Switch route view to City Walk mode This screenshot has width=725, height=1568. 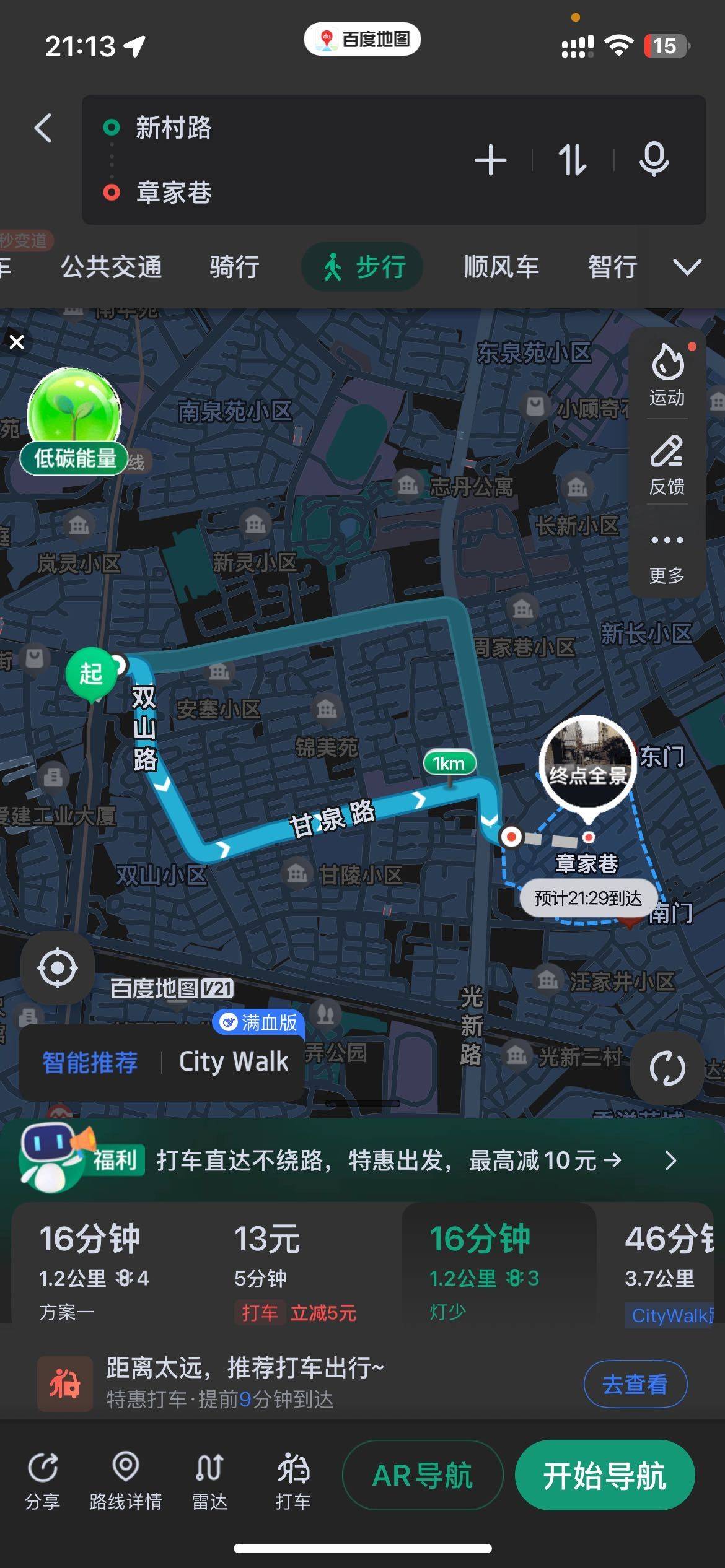232,1060
